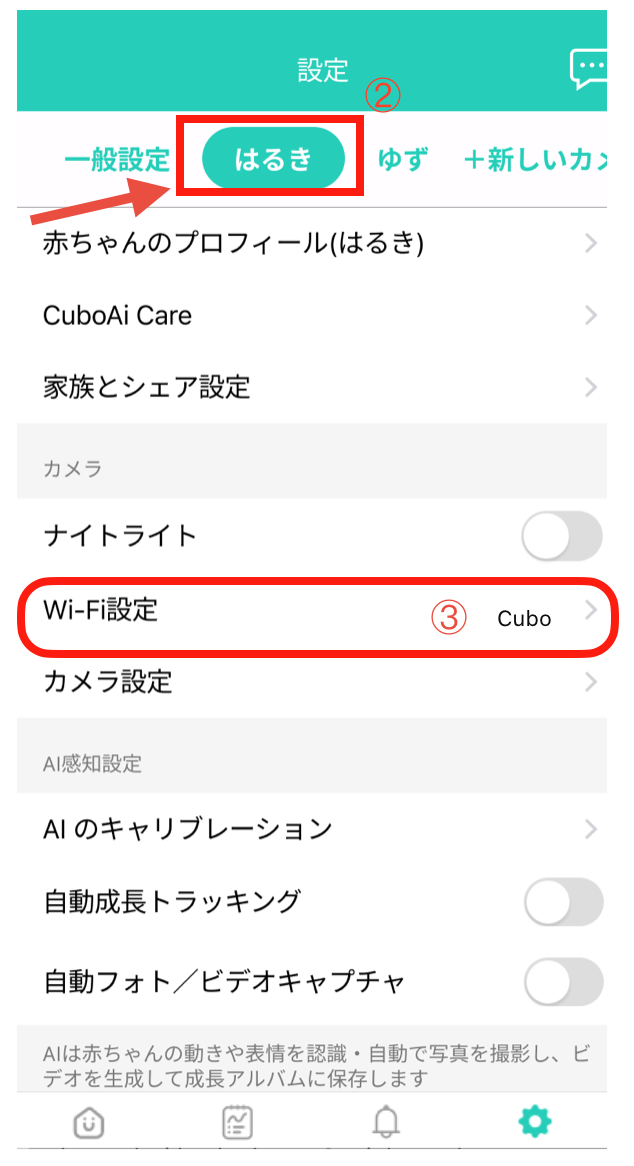Screen dimensions: 634x1166
Task: Select the settings gear tab
Action: pyautogui.click(x=534, y=1123)
